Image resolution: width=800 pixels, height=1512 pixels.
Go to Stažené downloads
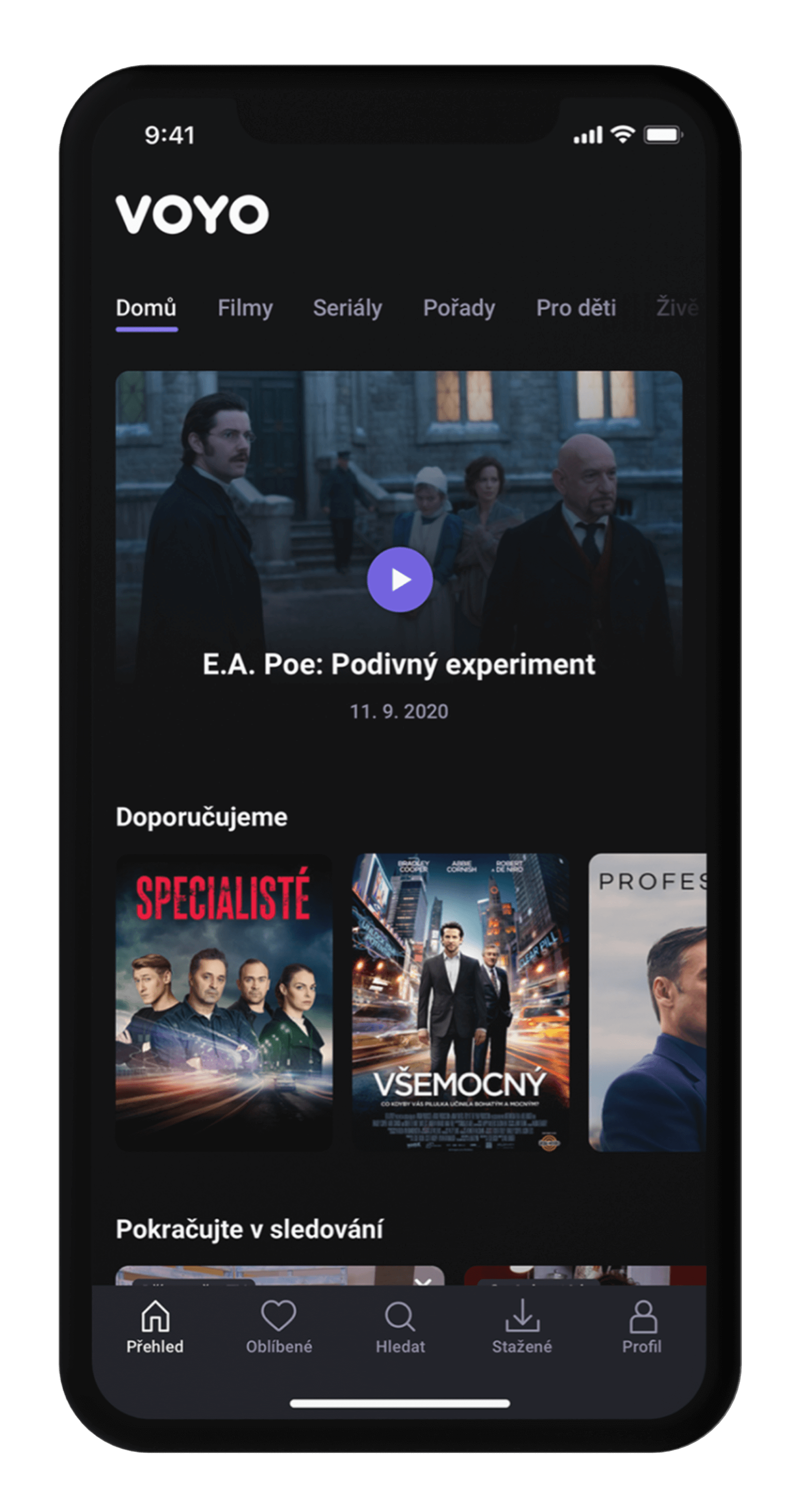point(522,1327)
